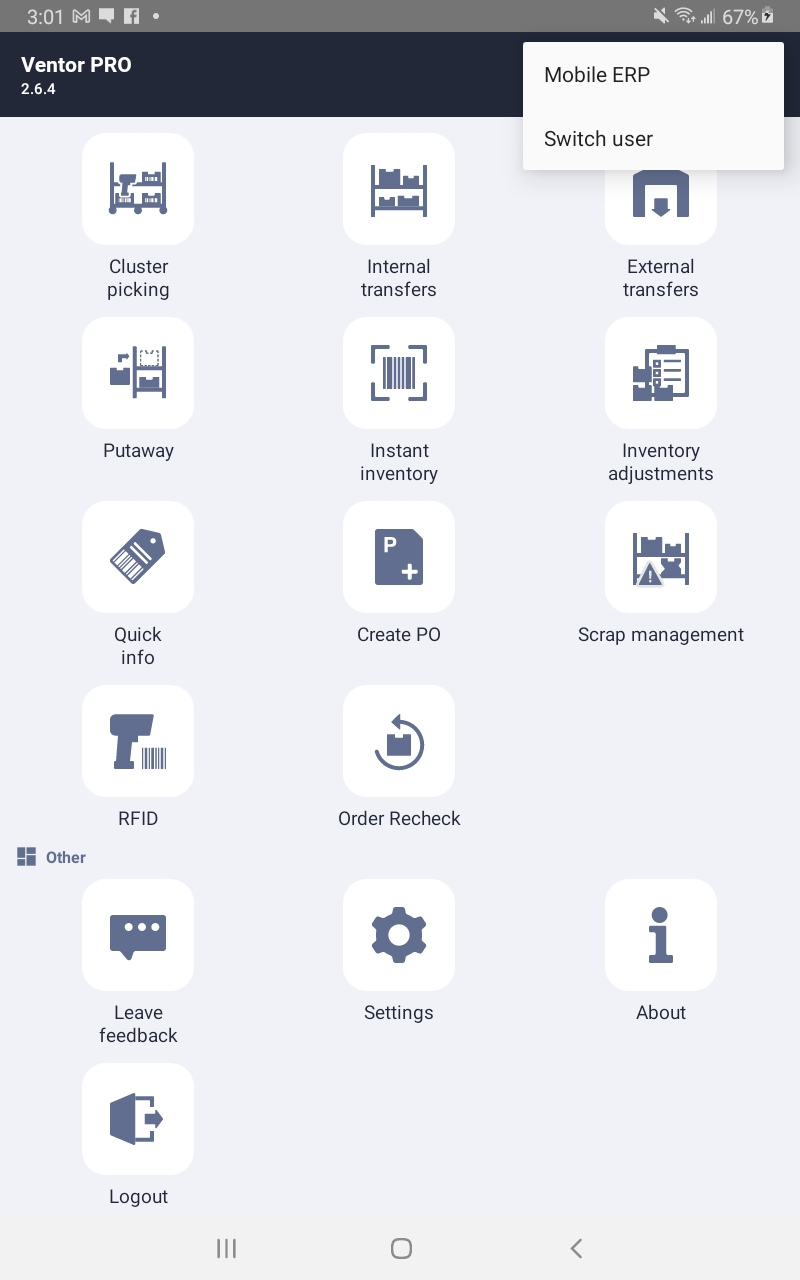Screen dimensions: 800x1280
Task: Select Mobile ERP from the popup menu
Action: [x=653, y=75]
